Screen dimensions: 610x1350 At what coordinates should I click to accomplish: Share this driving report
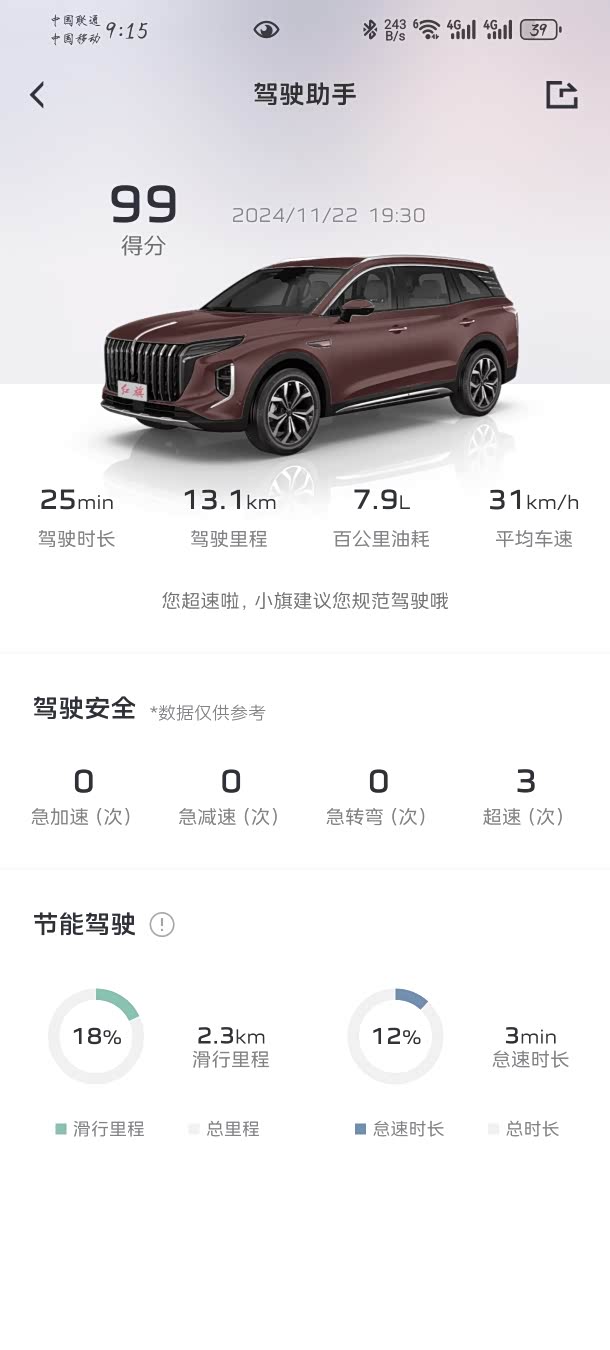tap(562, 95)
